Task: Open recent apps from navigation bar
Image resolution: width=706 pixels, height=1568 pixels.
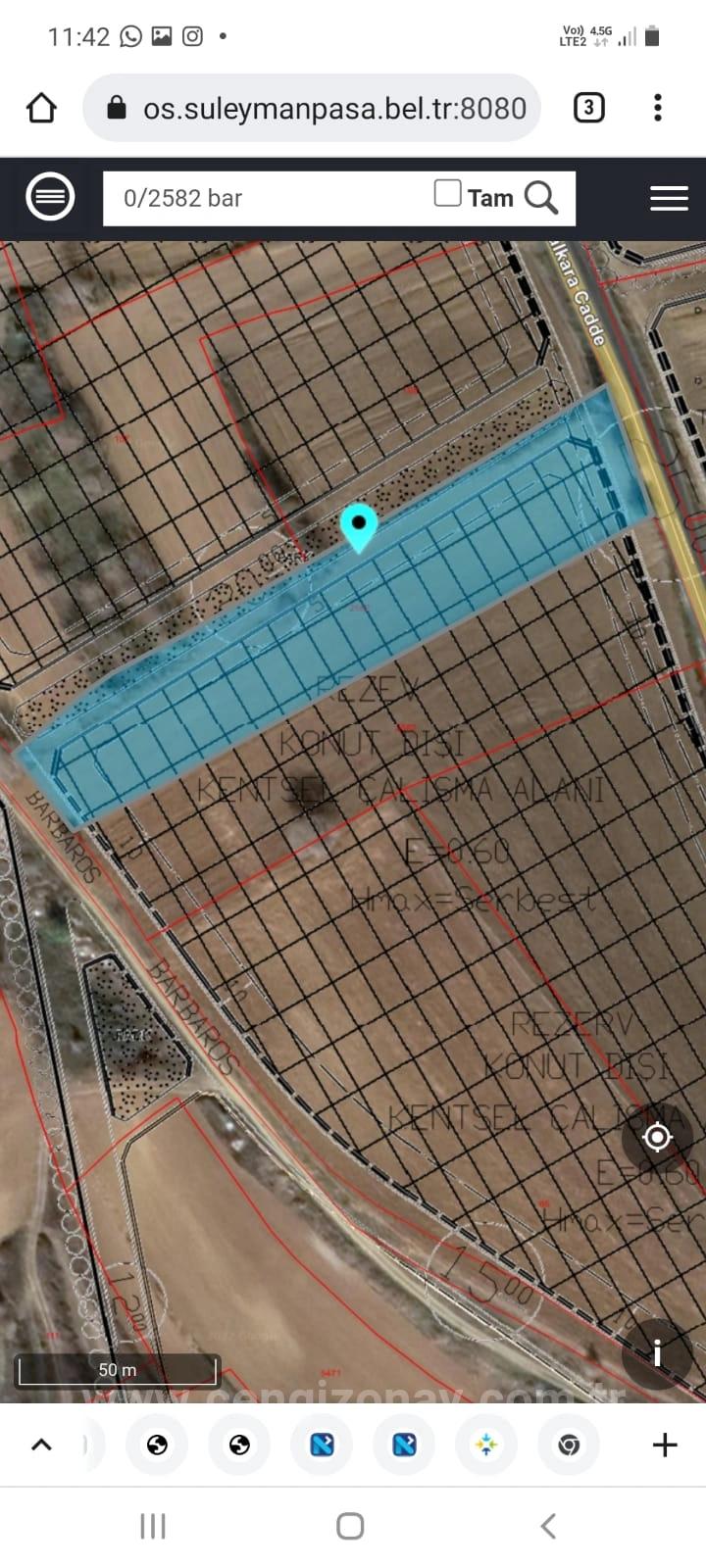Action: 153,1526
